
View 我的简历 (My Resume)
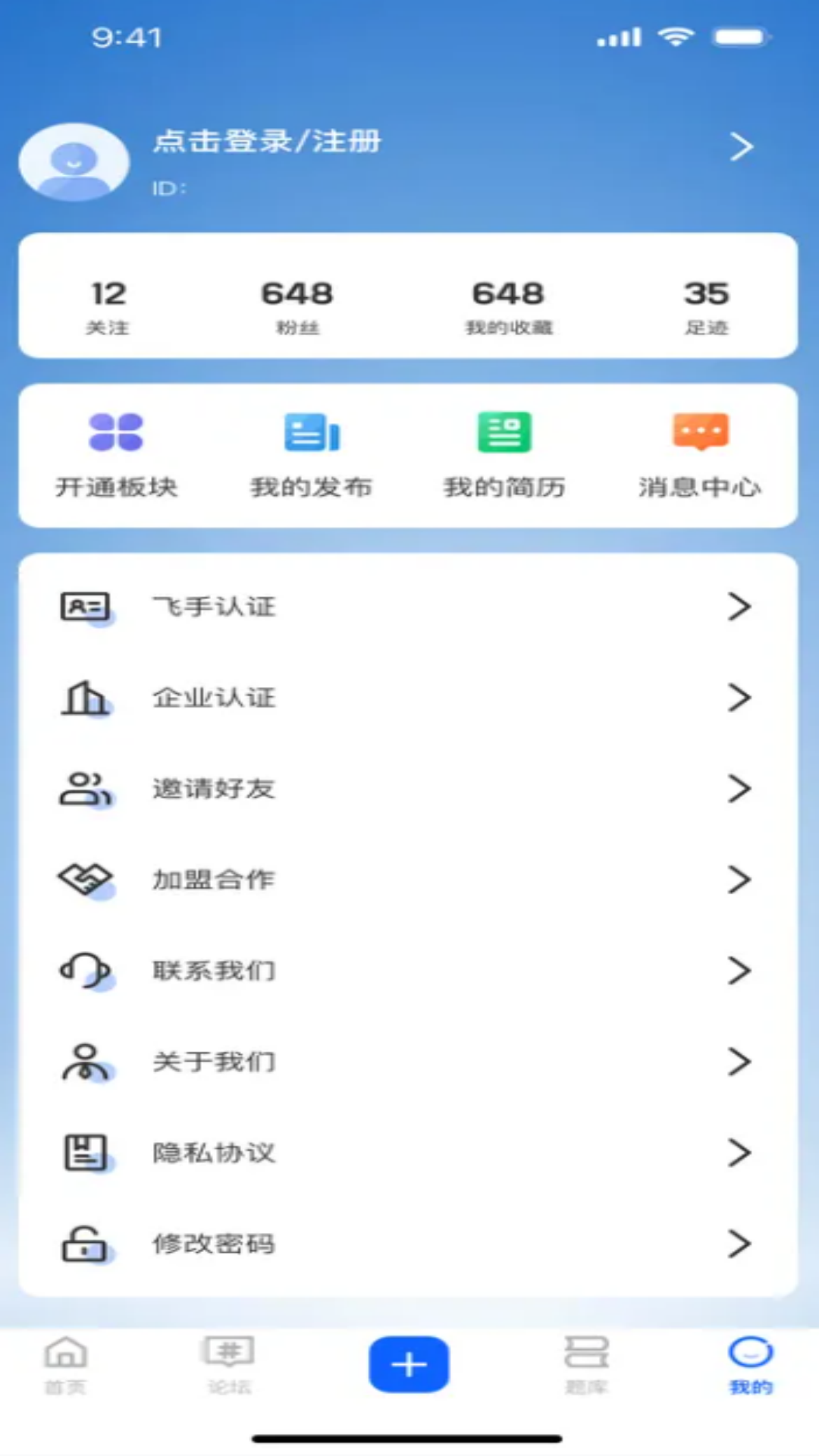coord(504,453)
